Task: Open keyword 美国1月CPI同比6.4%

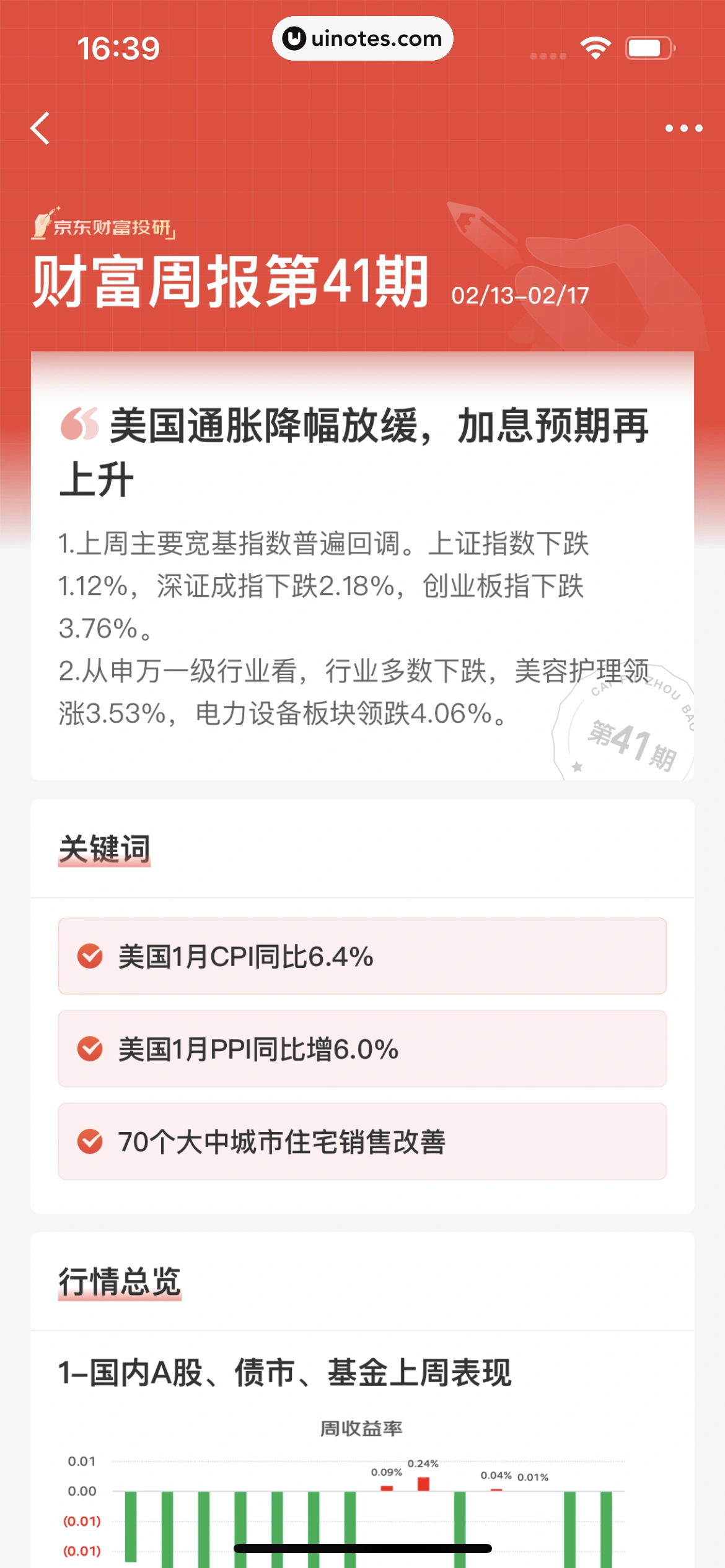Action: (x=362, y=956)
